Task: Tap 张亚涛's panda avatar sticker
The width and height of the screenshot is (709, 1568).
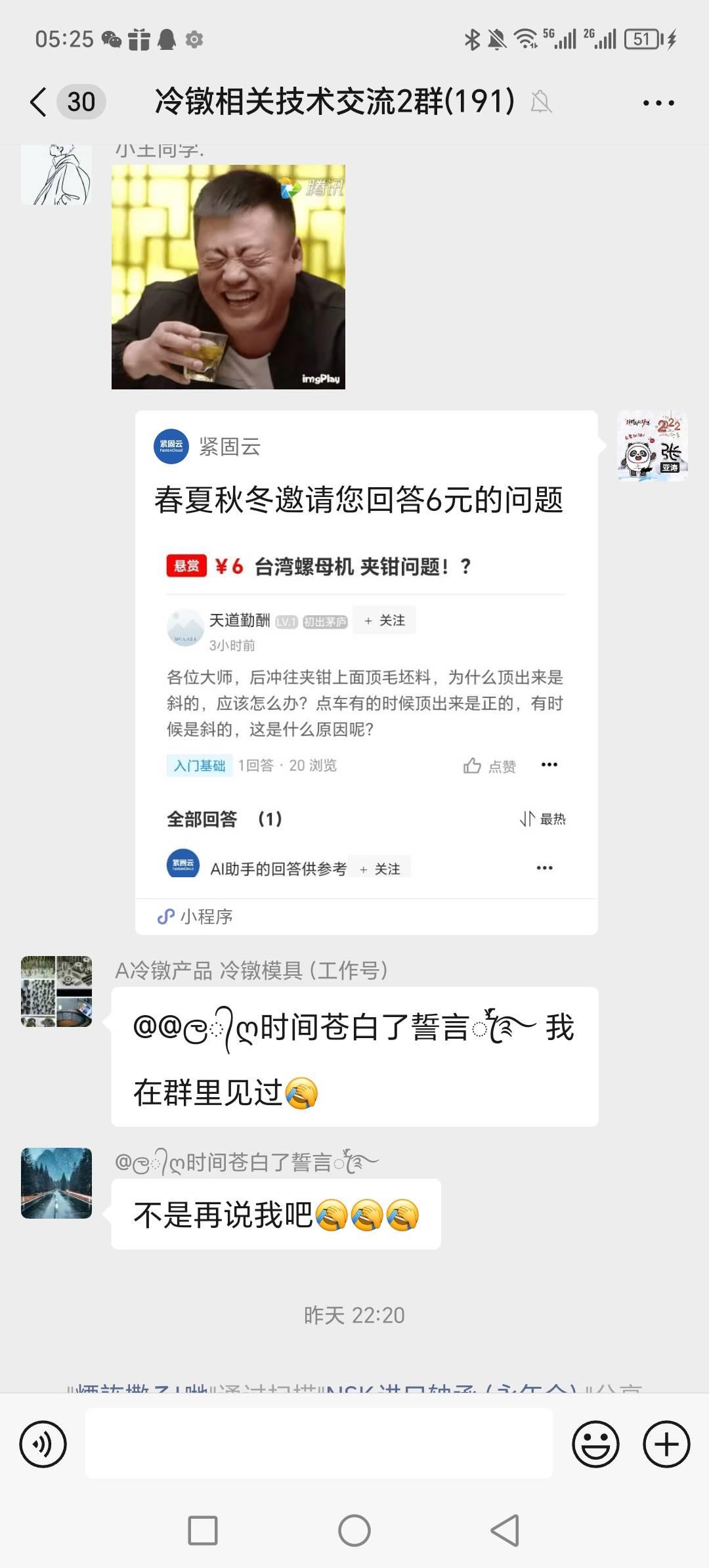Action: (652, 444)
